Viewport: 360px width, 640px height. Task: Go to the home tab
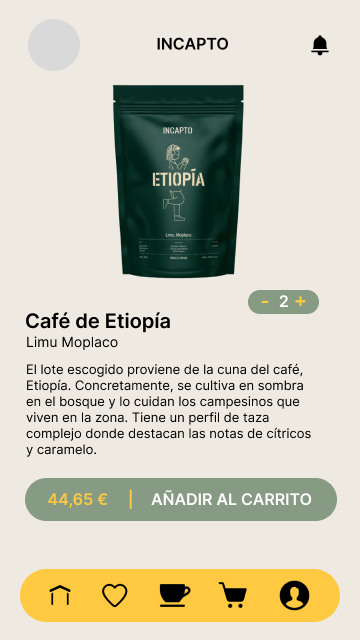[60, 595]
